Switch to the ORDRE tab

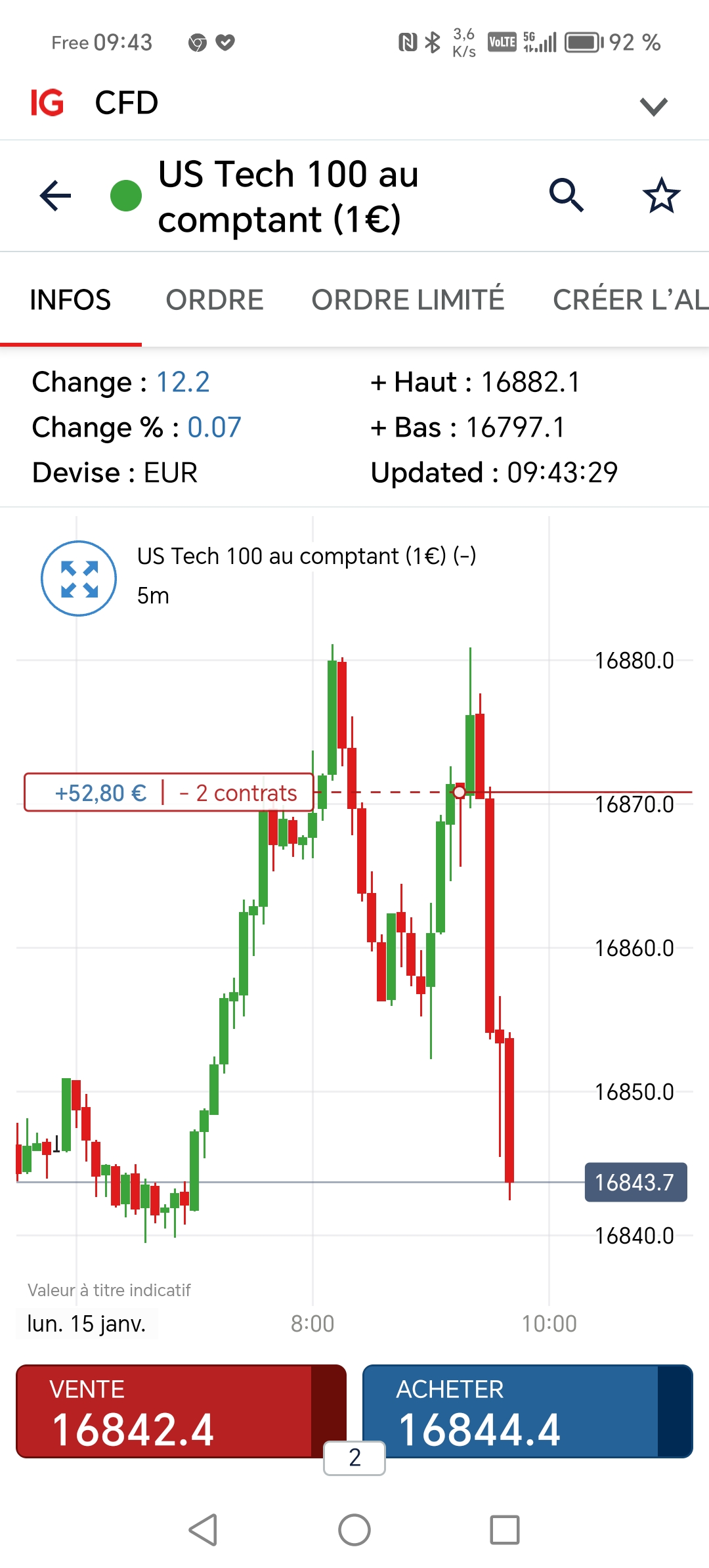point(214,300)
